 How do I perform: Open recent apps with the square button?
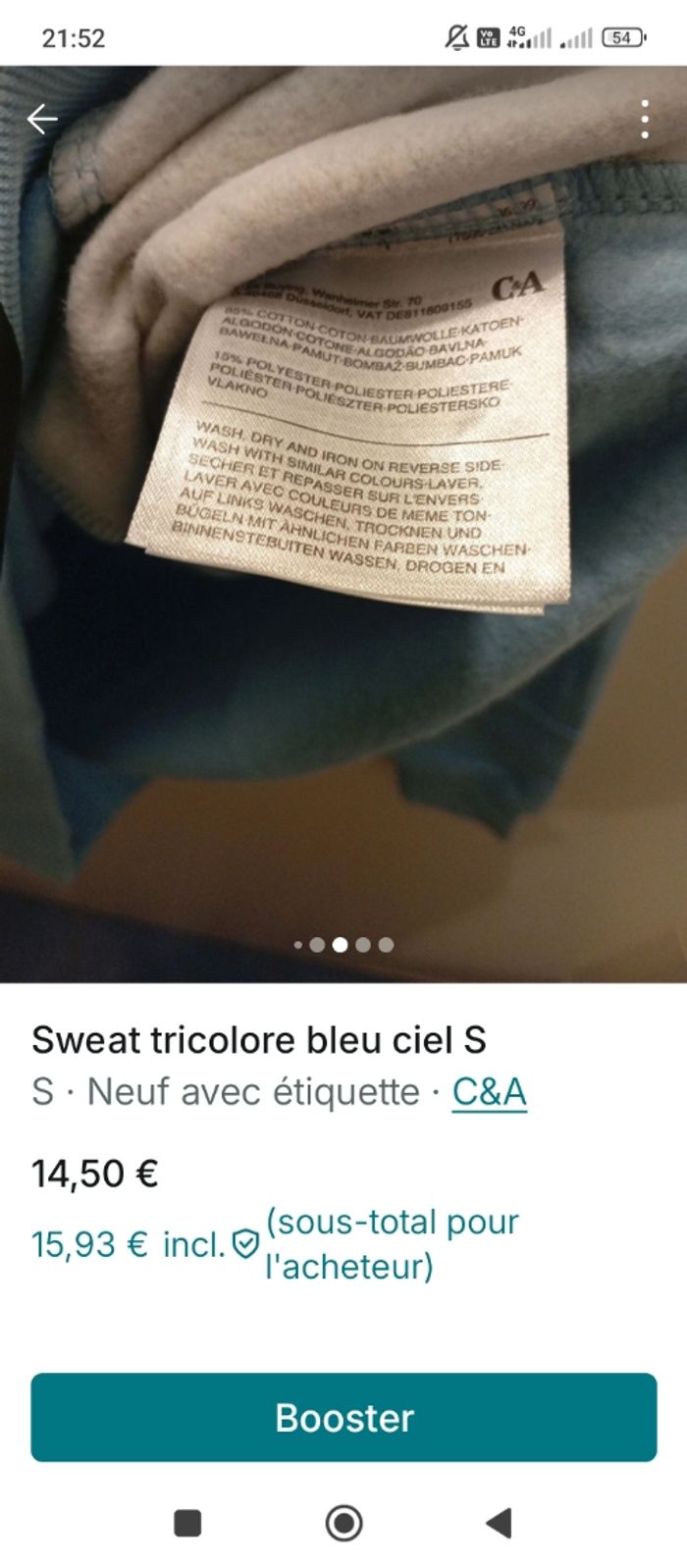click(x=187, y=1523)
